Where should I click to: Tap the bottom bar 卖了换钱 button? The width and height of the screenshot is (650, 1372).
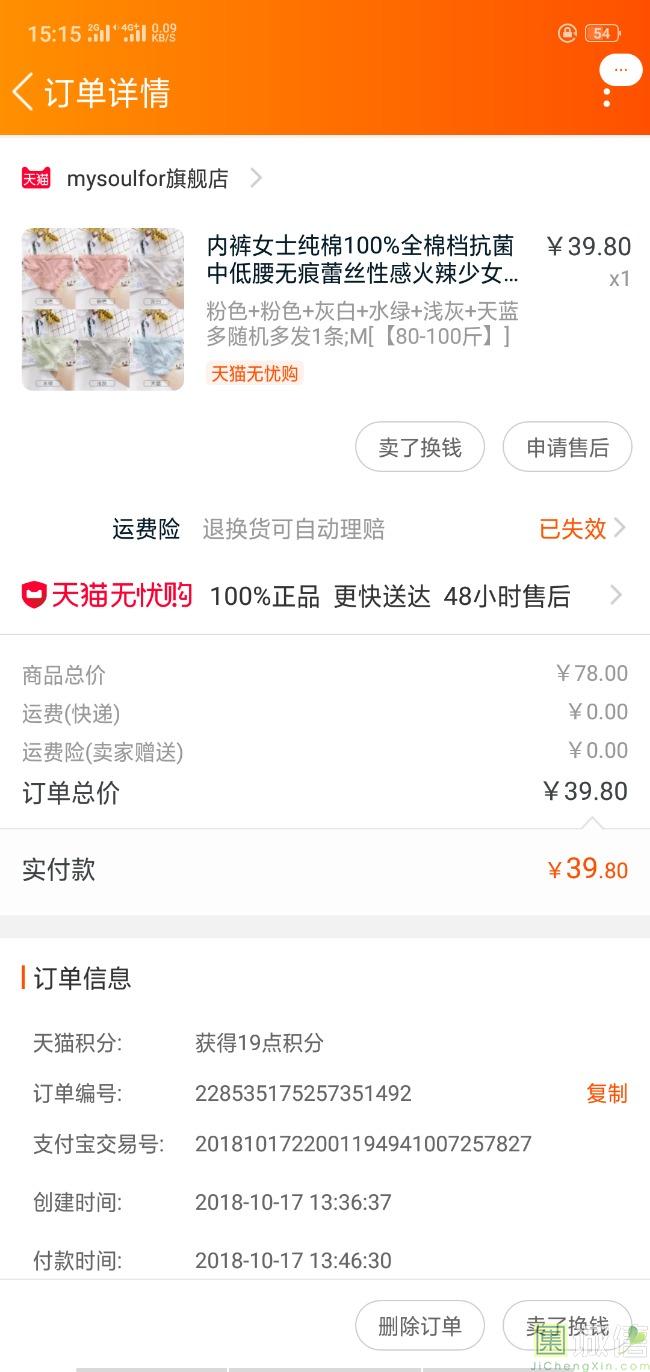tap(567, 1326)
